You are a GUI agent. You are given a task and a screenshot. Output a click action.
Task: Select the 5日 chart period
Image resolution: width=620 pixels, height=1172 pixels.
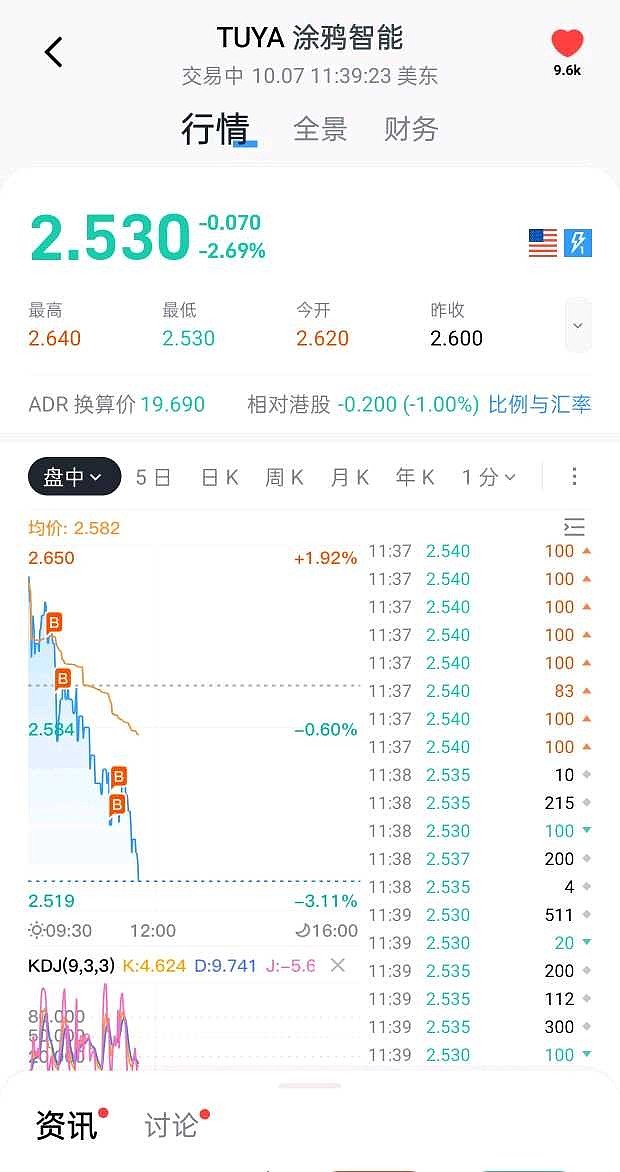[153, 477]
